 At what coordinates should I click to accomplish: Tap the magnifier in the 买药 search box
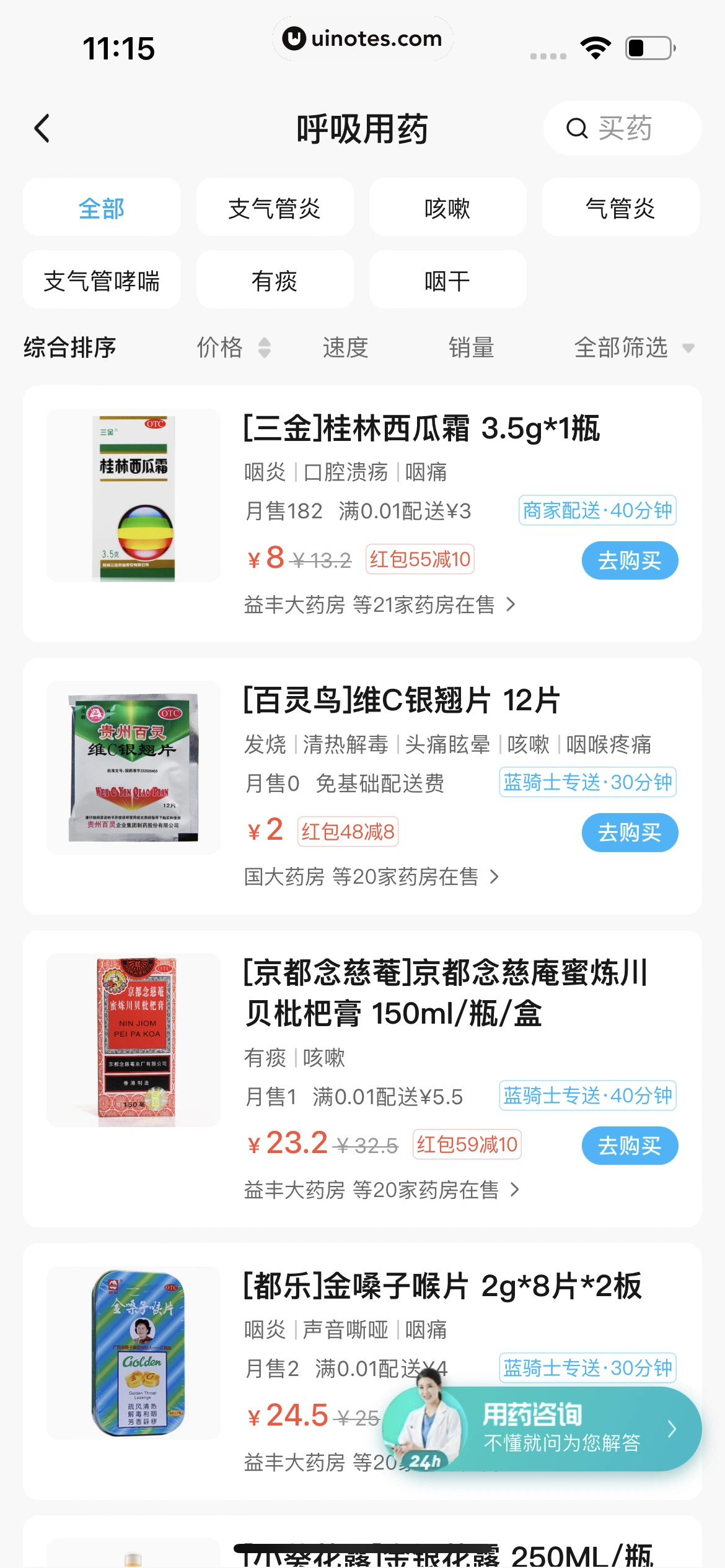576,128
